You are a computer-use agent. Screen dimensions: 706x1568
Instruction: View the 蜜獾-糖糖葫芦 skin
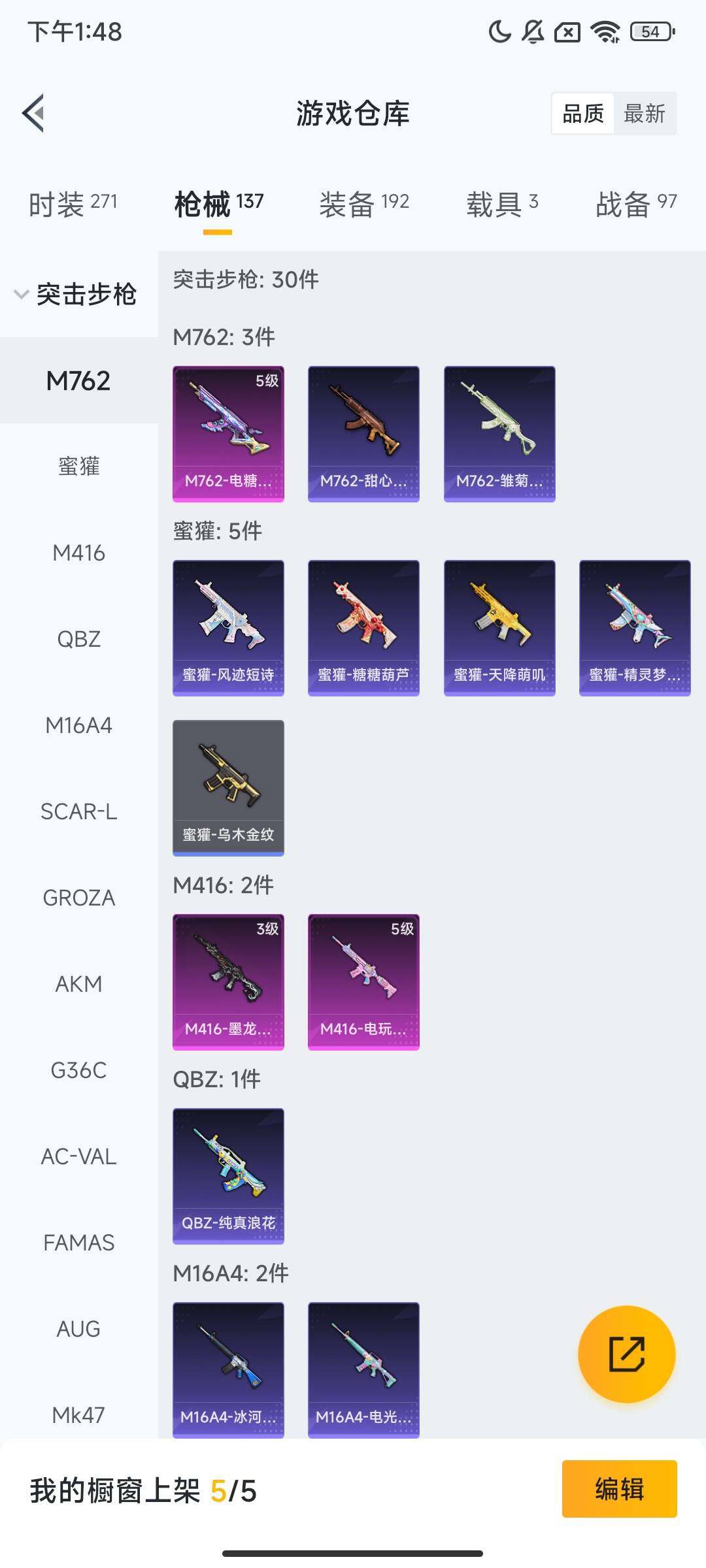(x=363, y=628)
